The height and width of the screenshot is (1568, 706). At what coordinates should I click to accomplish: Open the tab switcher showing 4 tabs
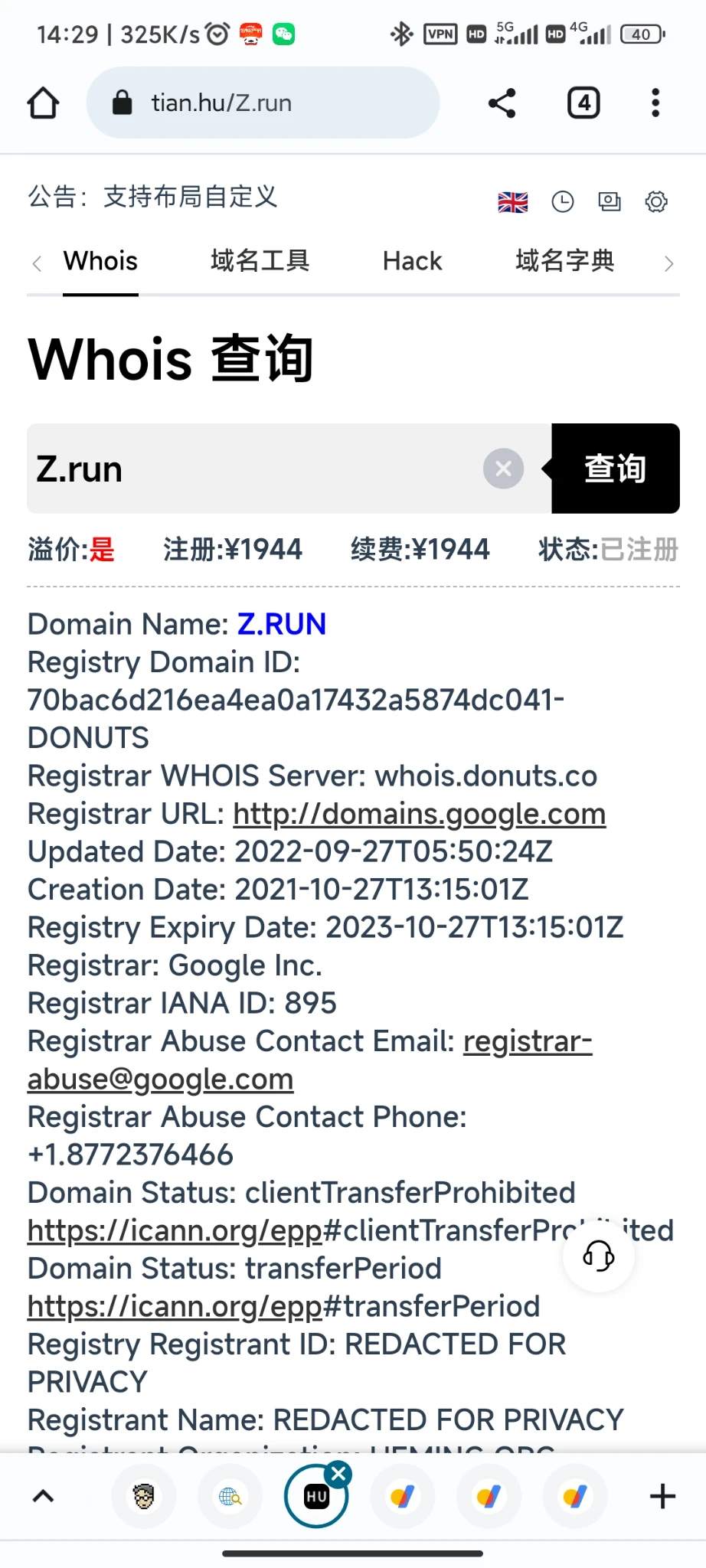(x=583, y=103)
